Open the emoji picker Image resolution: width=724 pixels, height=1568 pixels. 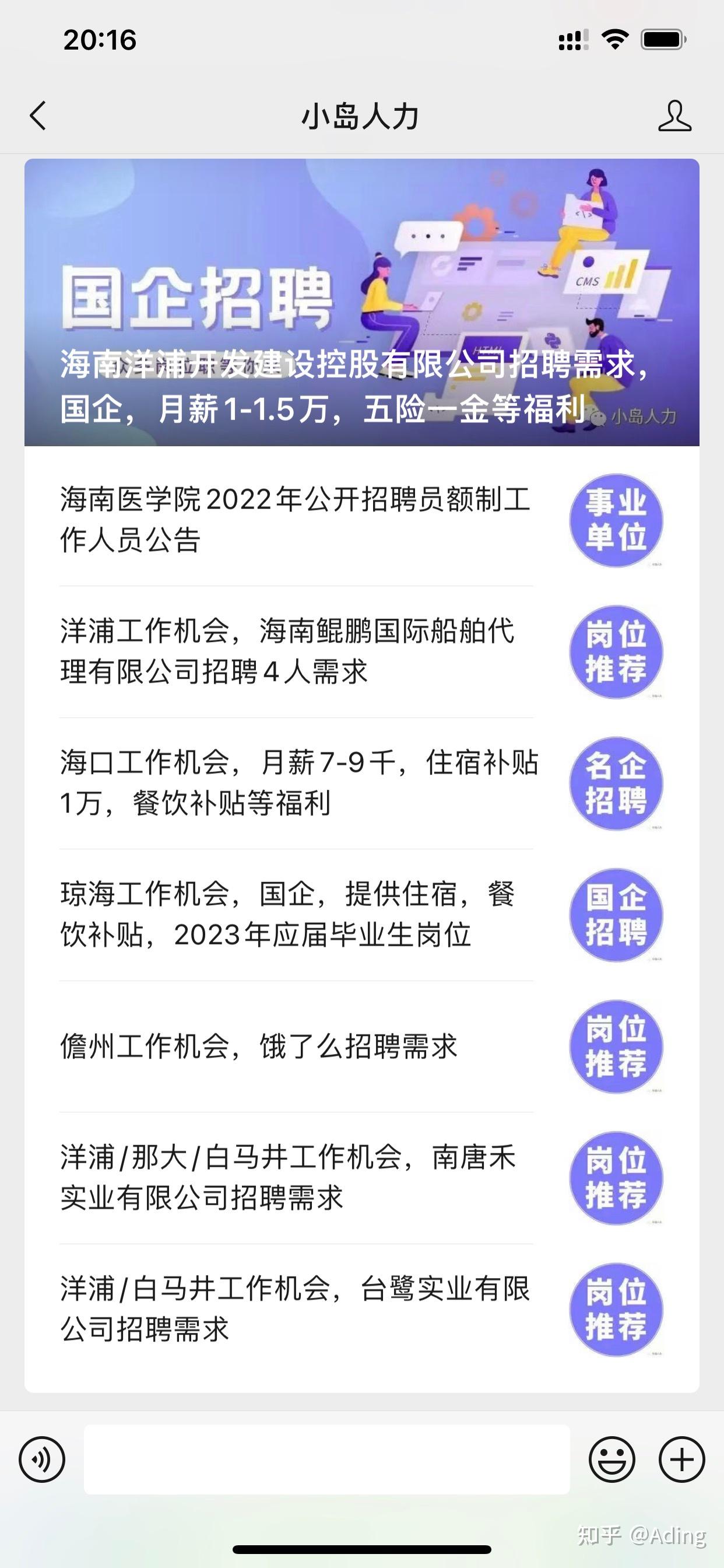[611, 1459]
